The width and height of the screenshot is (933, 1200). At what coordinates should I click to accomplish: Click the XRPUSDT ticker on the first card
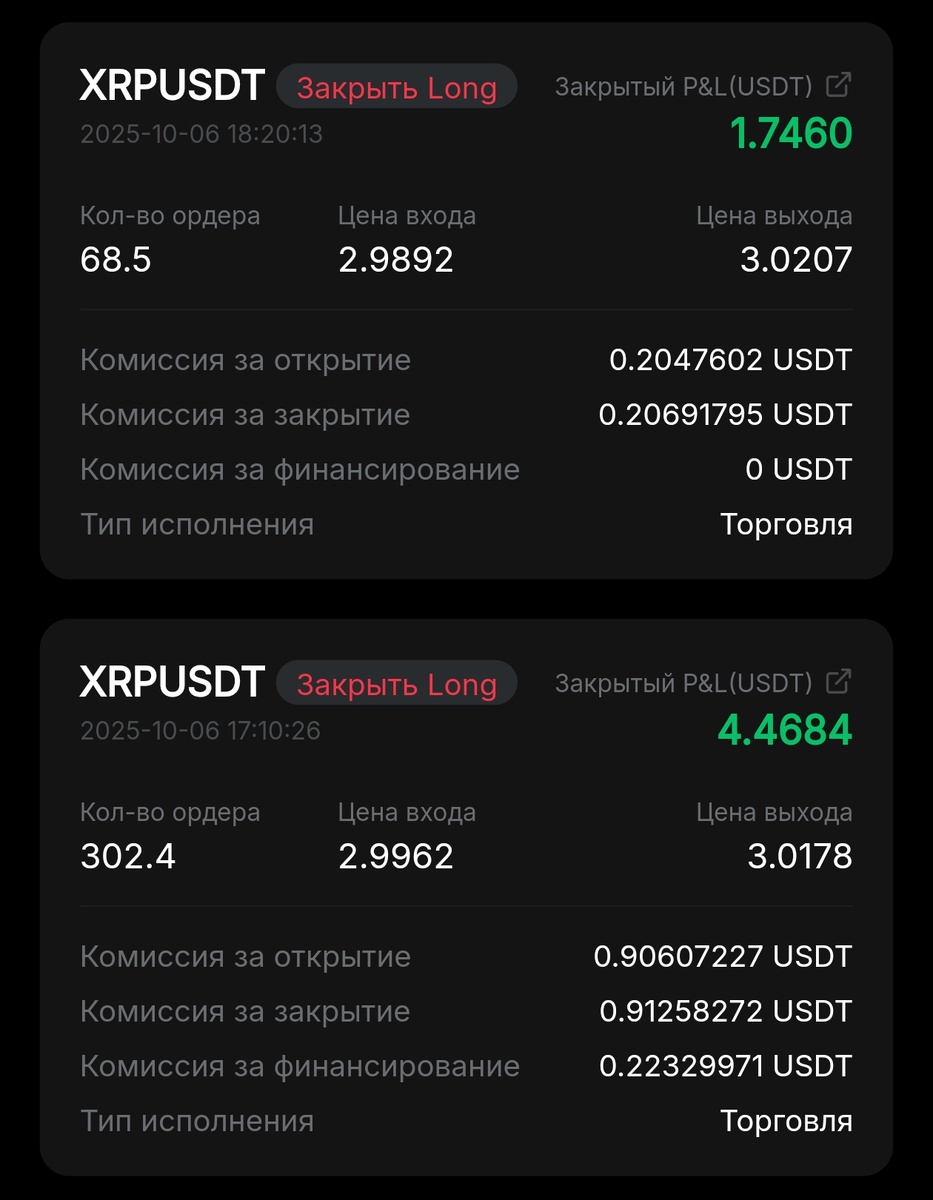171,86
